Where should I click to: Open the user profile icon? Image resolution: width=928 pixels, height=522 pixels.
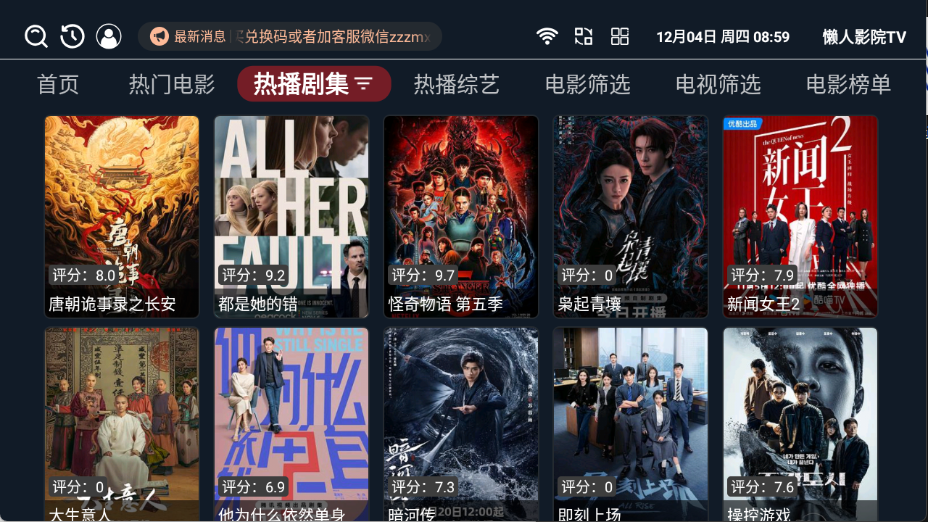(108, 37)
